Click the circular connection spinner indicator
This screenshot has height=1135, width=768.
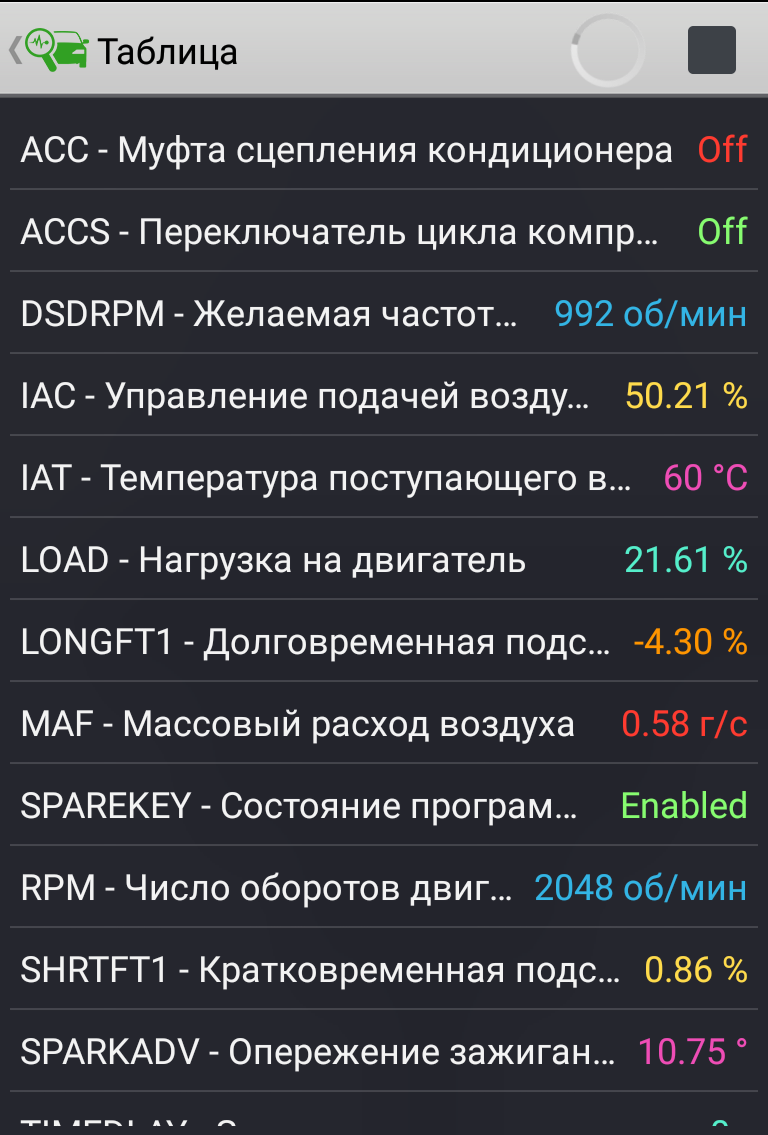(607, 48)
